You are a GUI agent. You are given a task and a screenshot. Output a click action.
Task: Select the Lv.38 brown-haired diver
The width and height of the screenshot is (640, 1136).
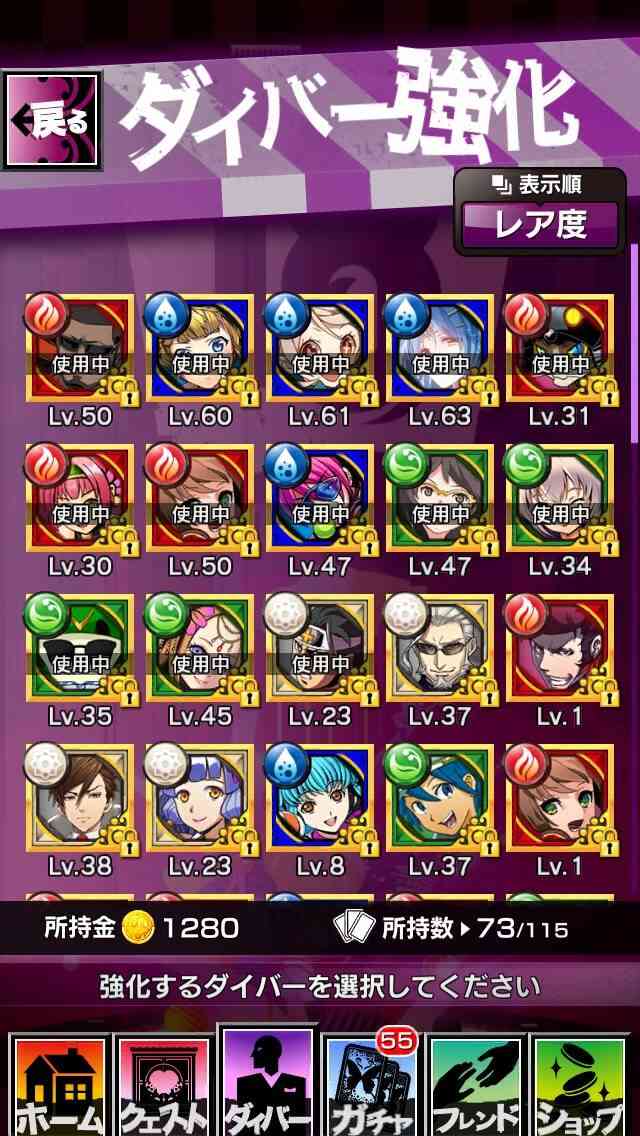pos(80,798)
